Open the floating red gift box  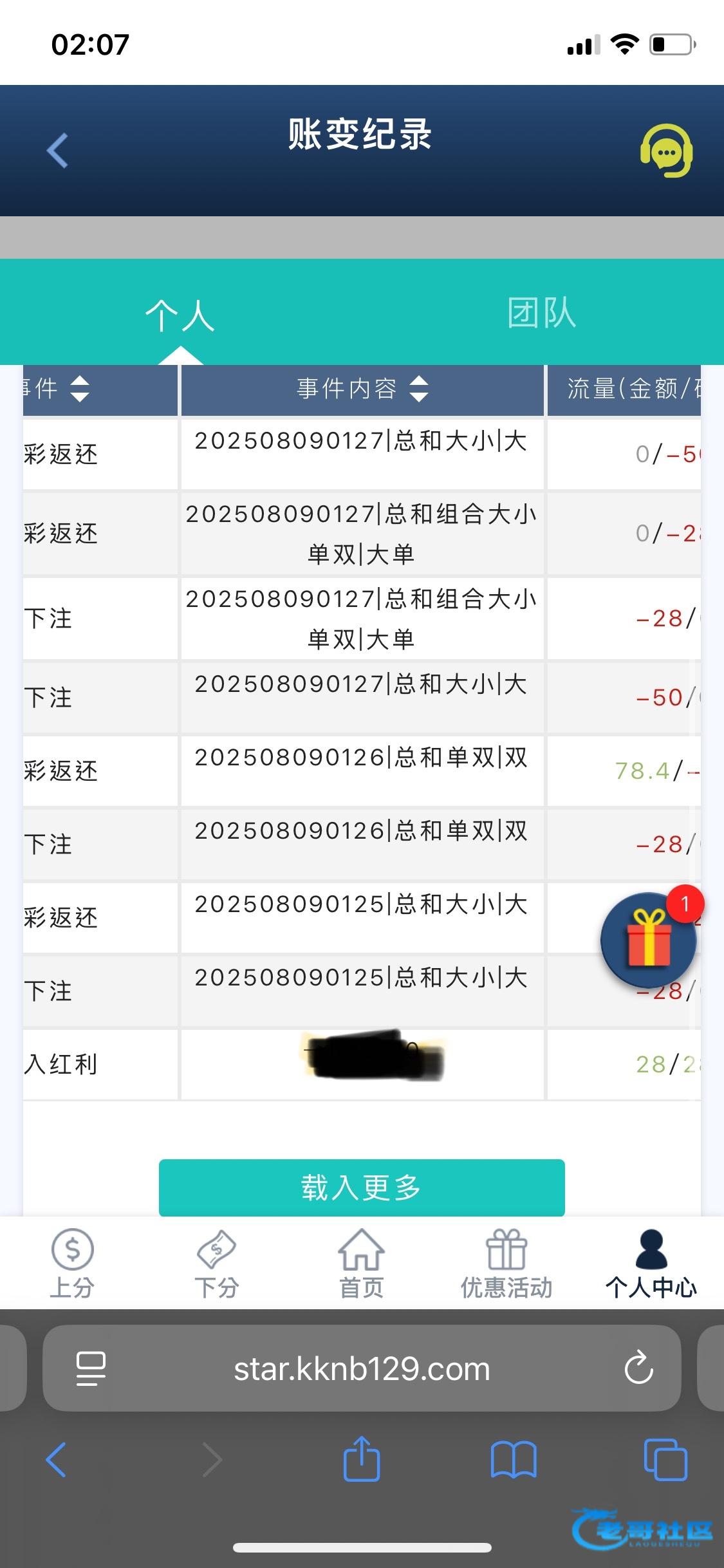649,939
